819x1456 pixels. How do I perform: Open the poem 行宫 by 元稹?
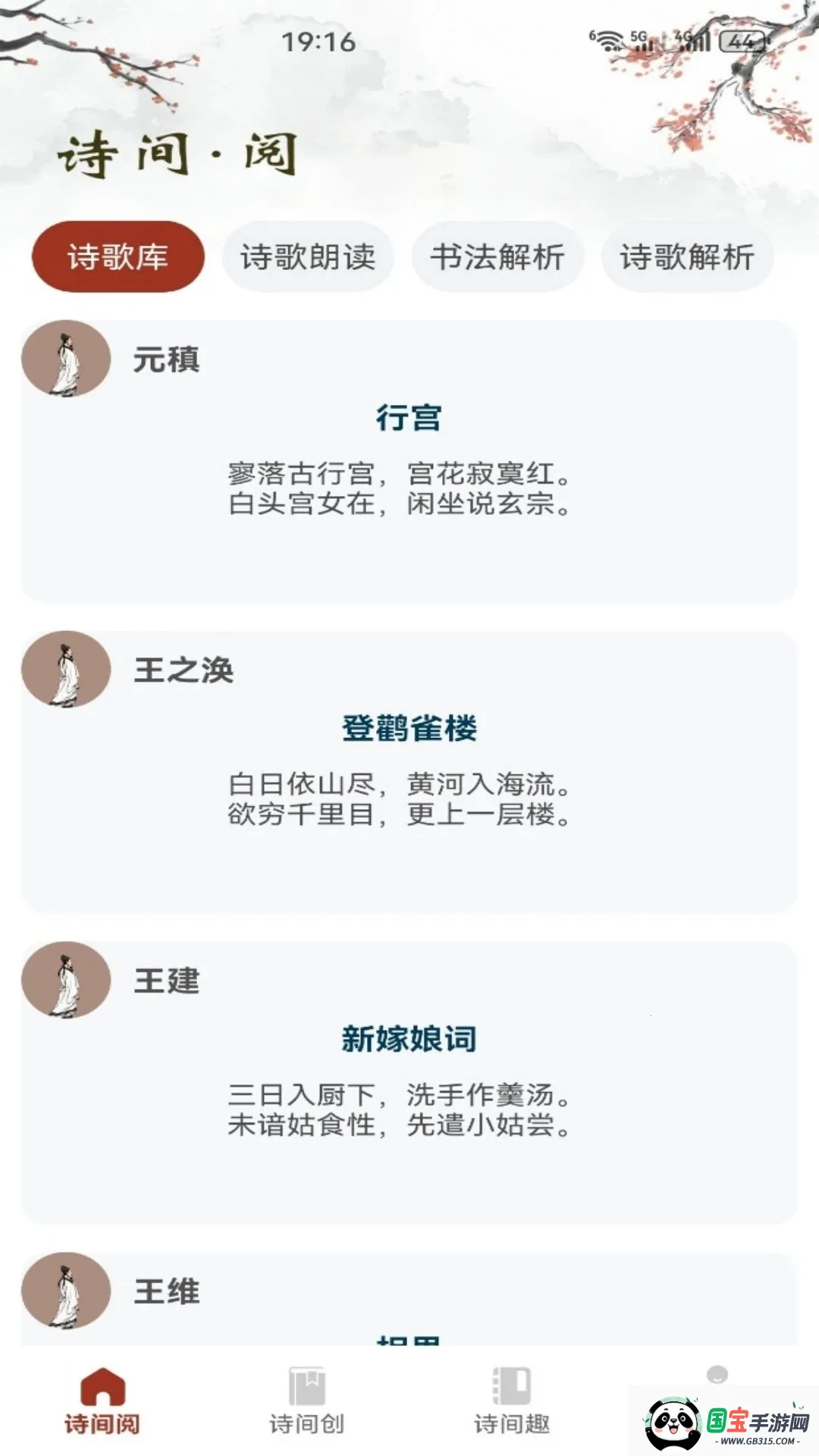click(409, 461)
